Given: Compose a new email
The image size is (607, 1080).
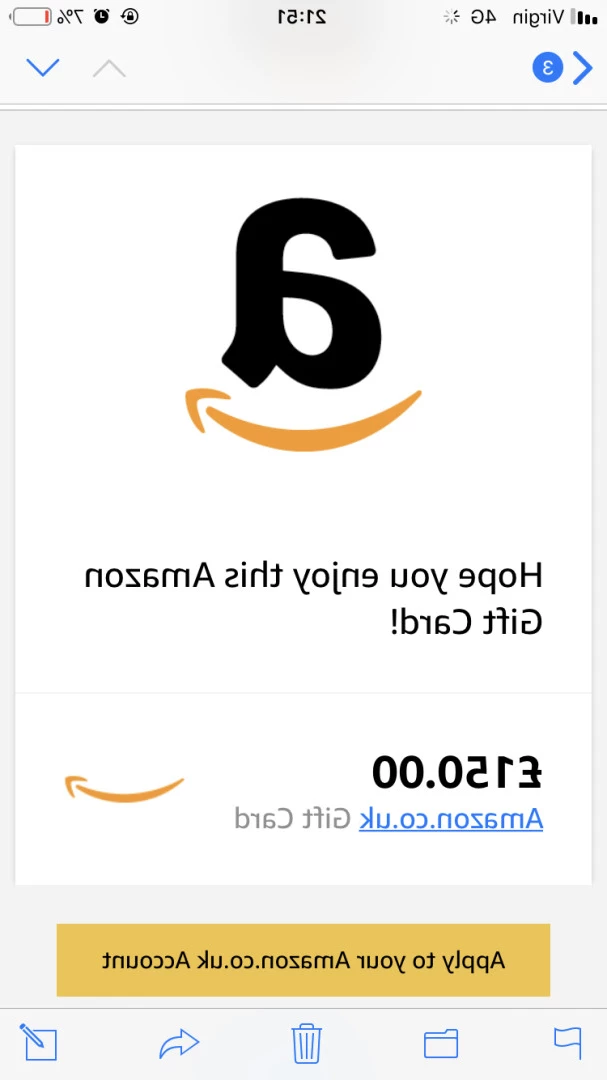Looking at the screenshot, I should (x=38, y=1042).
